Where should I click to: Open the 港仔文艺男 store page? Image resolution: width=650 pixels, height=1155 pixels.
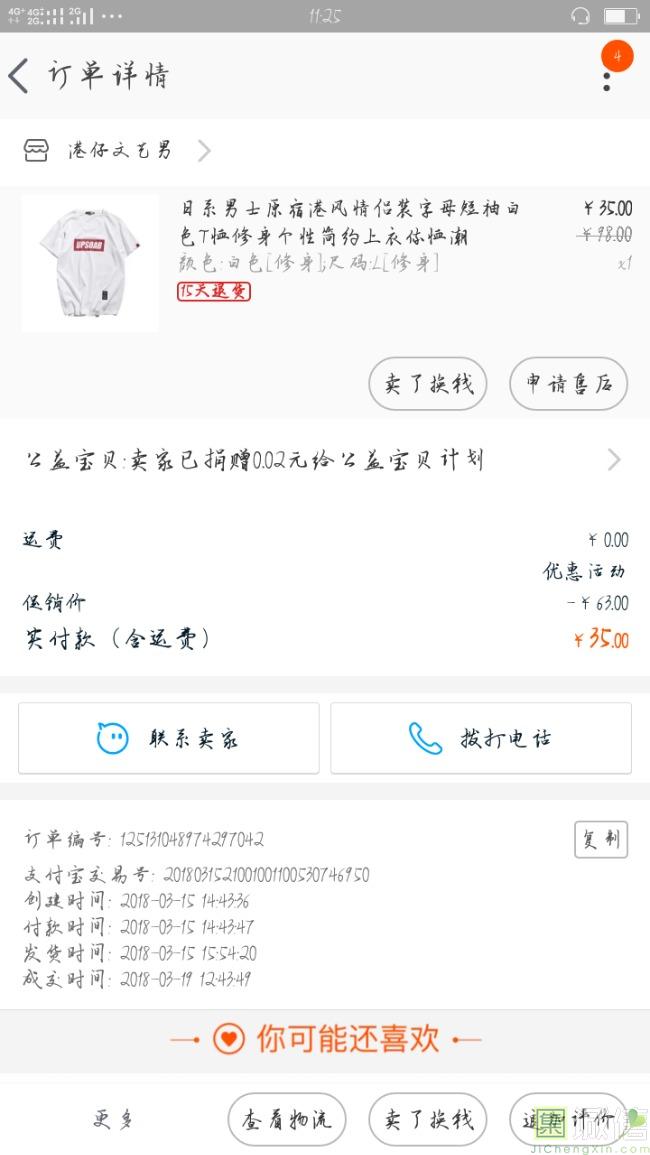tap(118, 151)
